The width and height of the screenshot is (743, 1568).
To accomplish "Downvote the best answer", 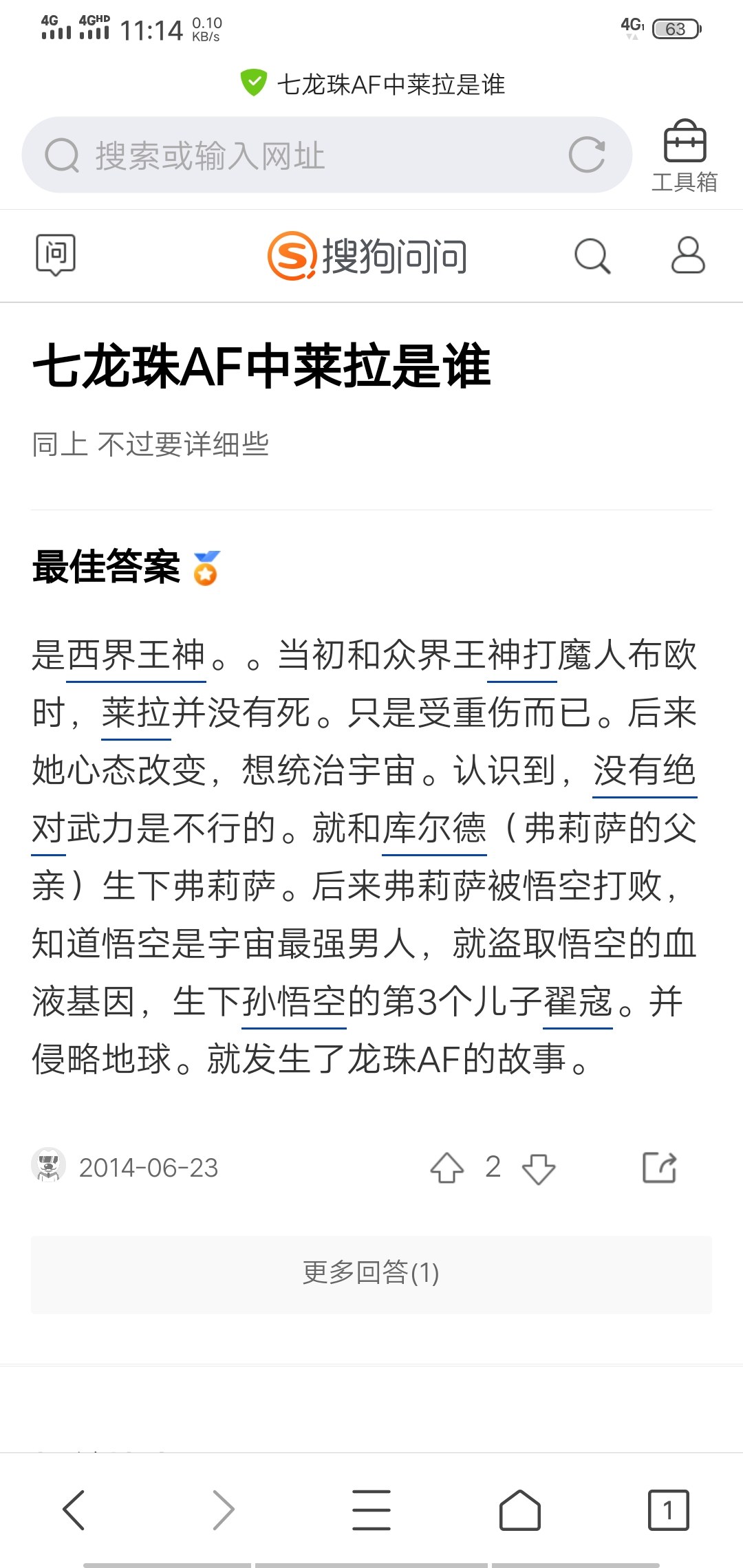I will click(539, 1168).
